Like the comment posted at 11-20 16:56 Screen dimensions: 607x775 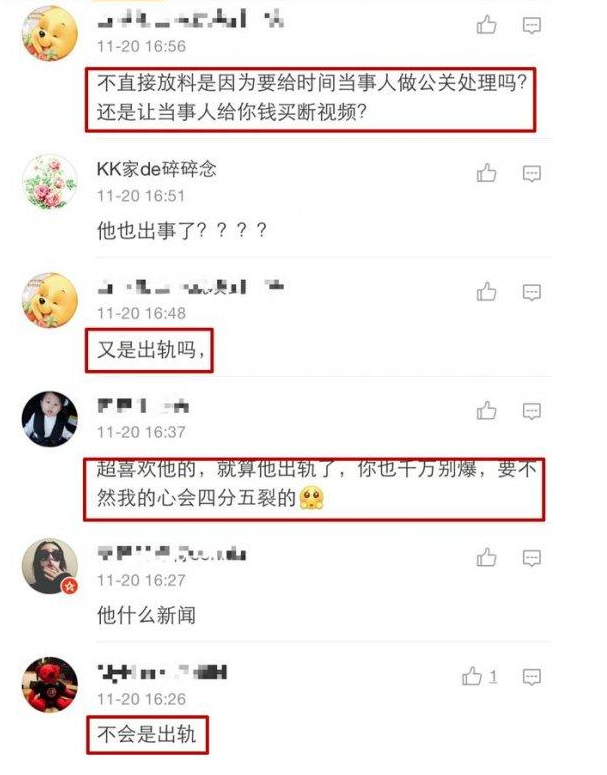click(487, 25)
